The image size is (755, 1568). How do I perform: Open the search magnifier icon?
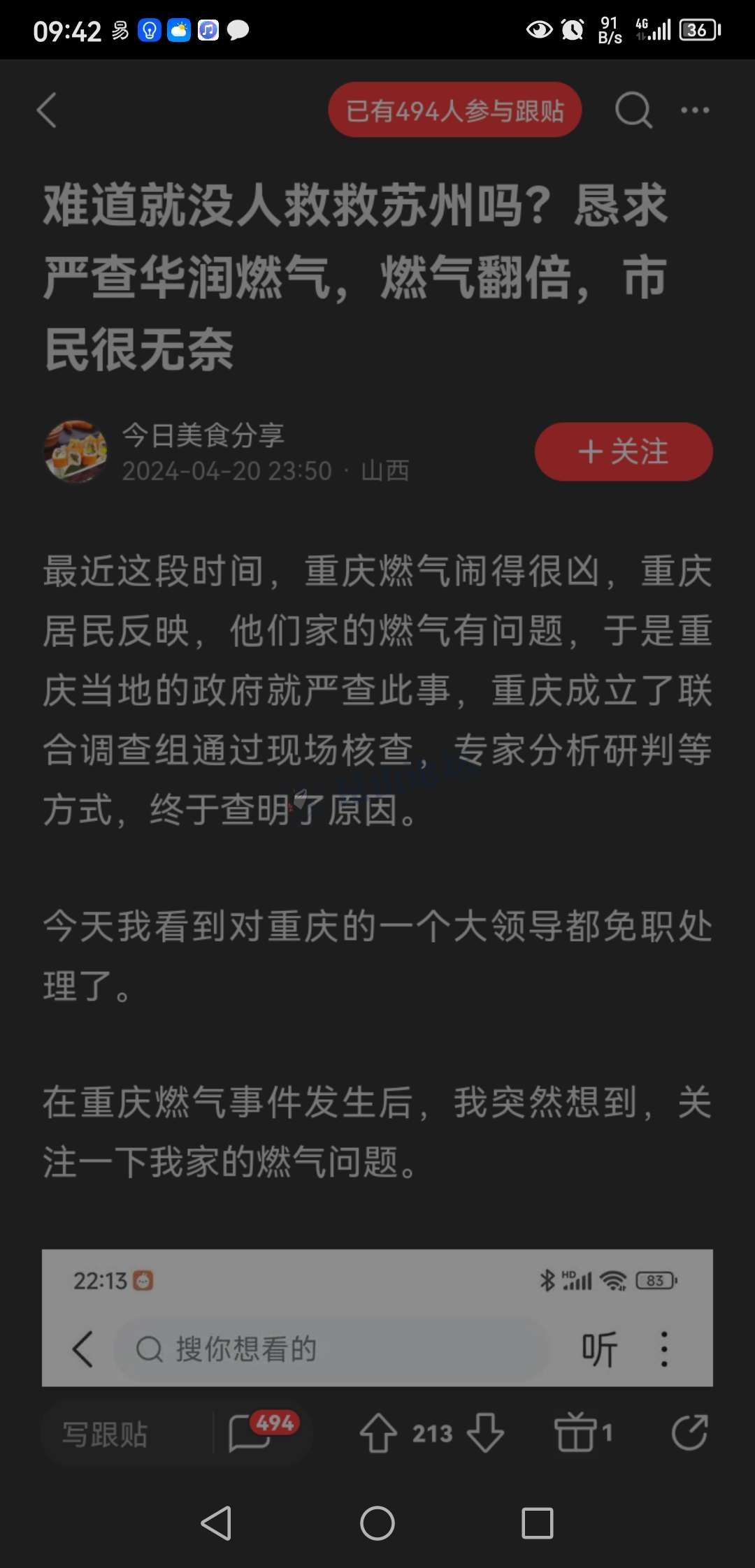(x=633, y=110)
